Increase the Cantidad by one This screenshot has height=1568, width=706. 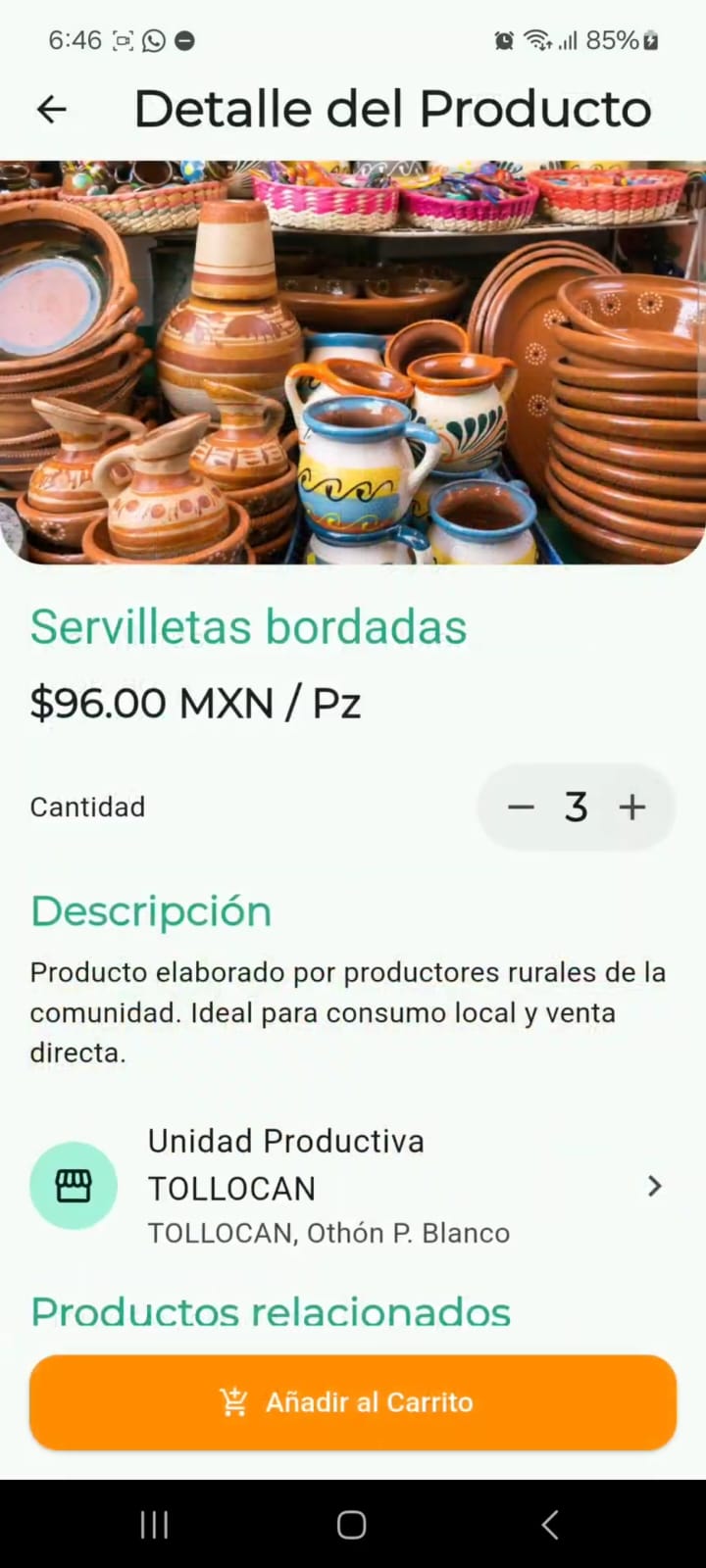[x=632, y=808]
